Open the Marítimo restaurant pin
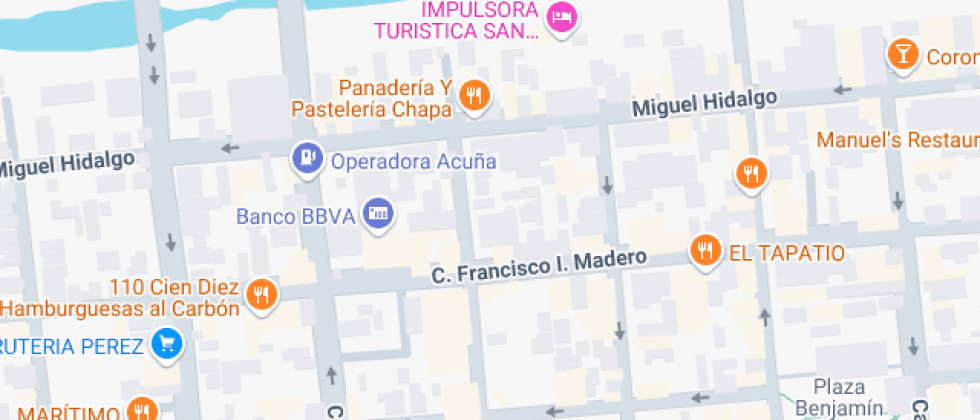The image size is (980, 420). [143, 411]
